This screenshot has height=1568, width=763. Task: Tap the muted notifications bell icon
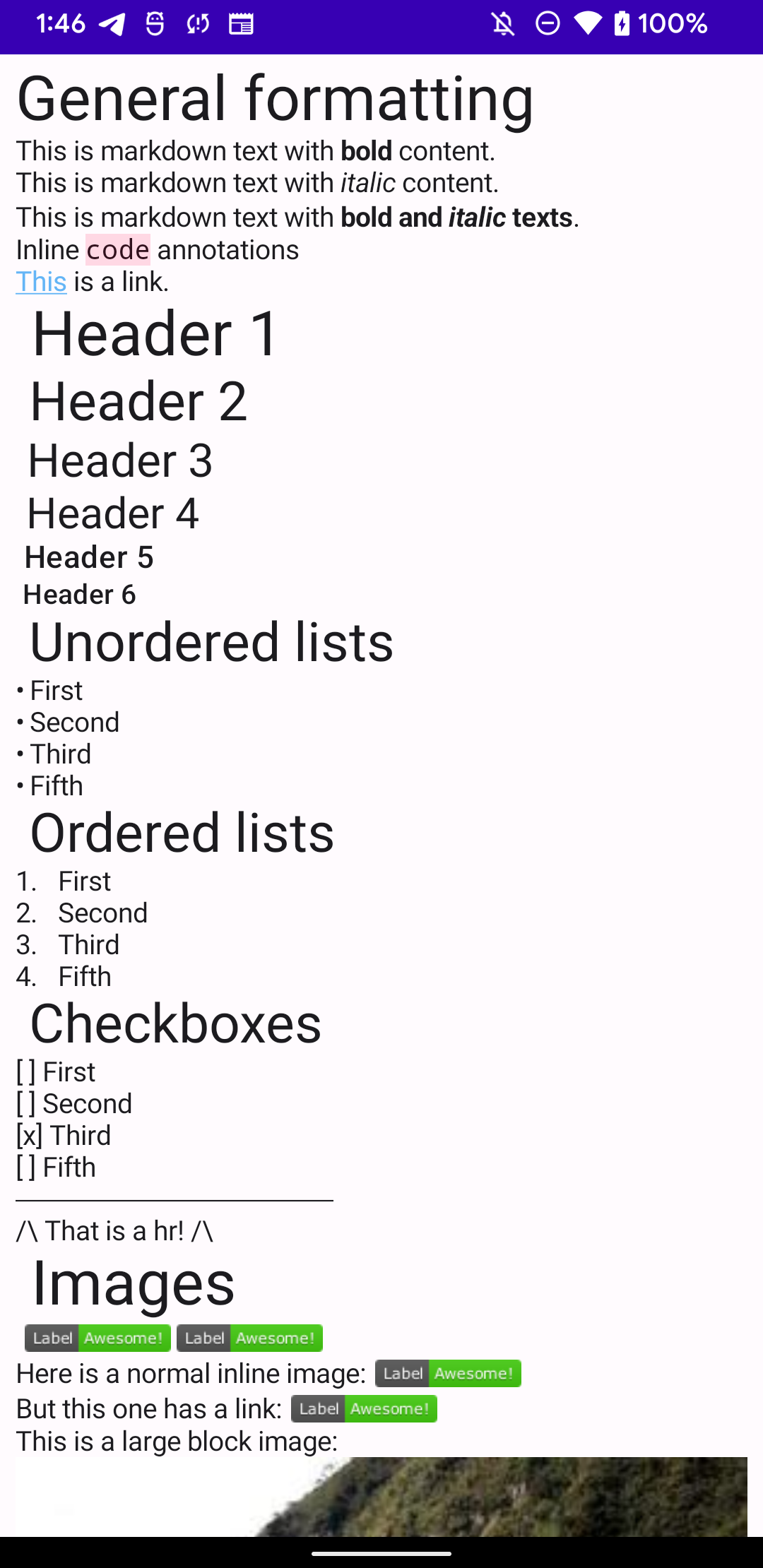pyautogui.click(x=502, y=24)
